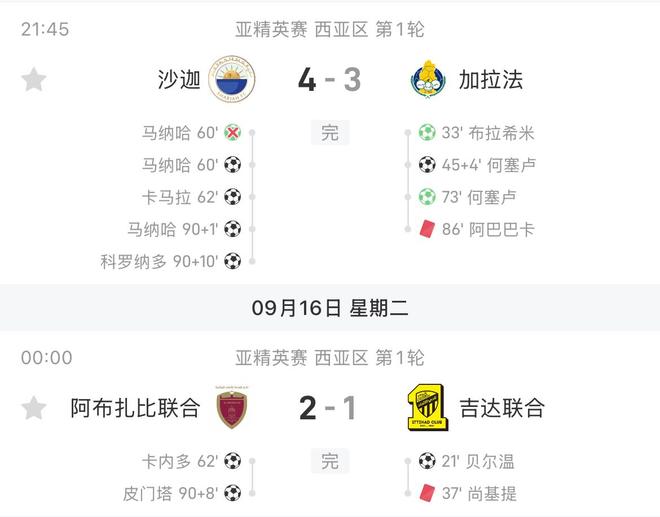The width and height of the screenshot is (660, 517).
Task: Star the 阿布扎比联合 vs 吉达联合 match
Action: pos(34,408)
